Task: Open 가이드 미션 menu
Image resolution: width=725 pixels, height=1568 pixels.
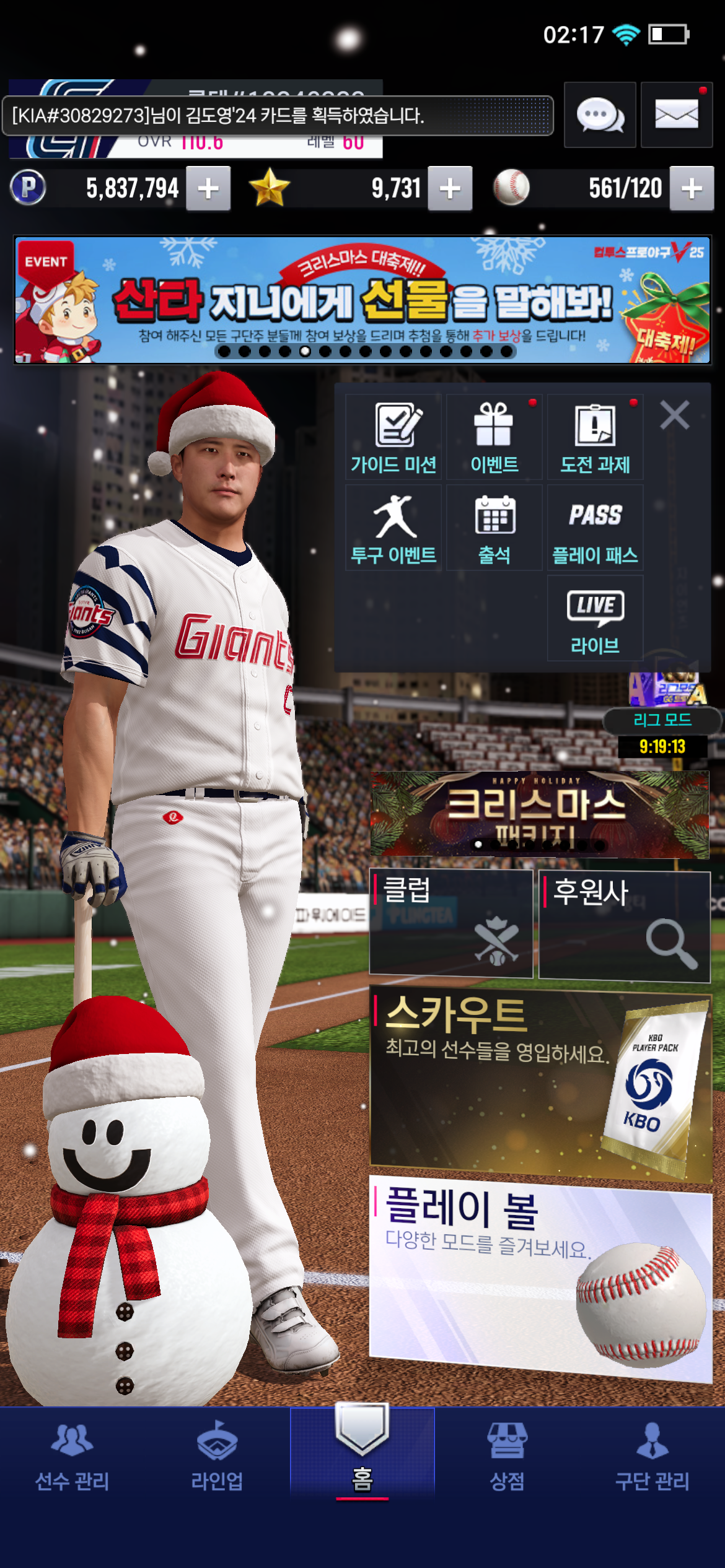Action: pyautogui.click(x=393, y=437)
